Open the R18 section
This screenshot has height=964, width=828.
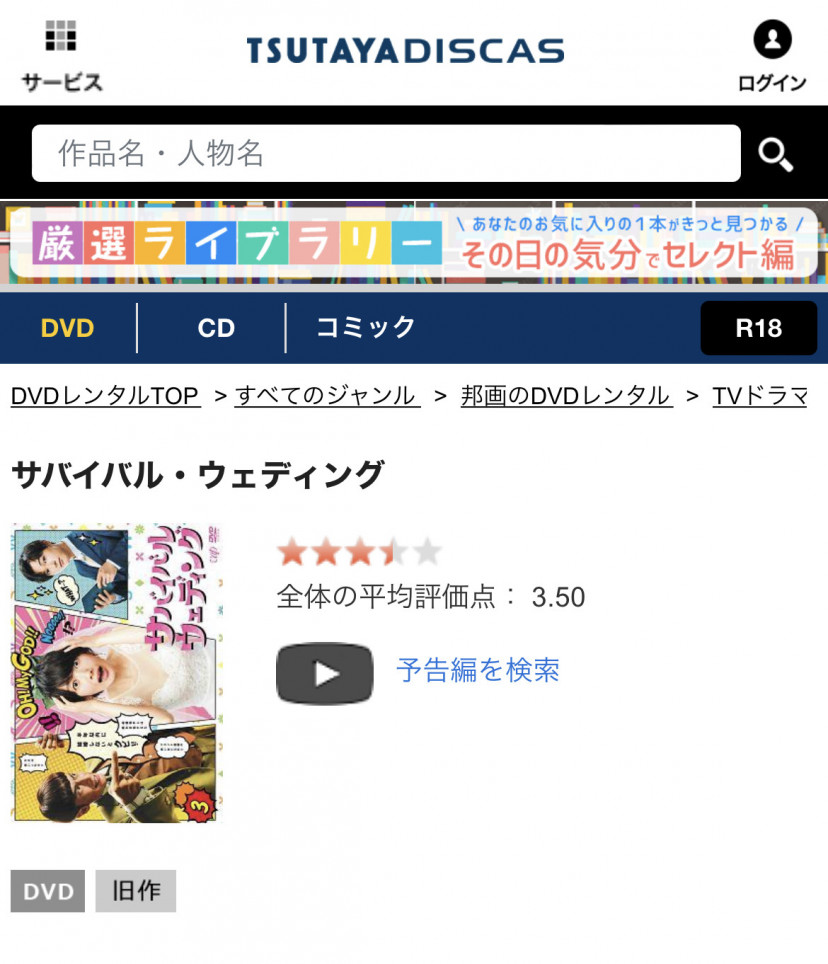tap(758, 328)
